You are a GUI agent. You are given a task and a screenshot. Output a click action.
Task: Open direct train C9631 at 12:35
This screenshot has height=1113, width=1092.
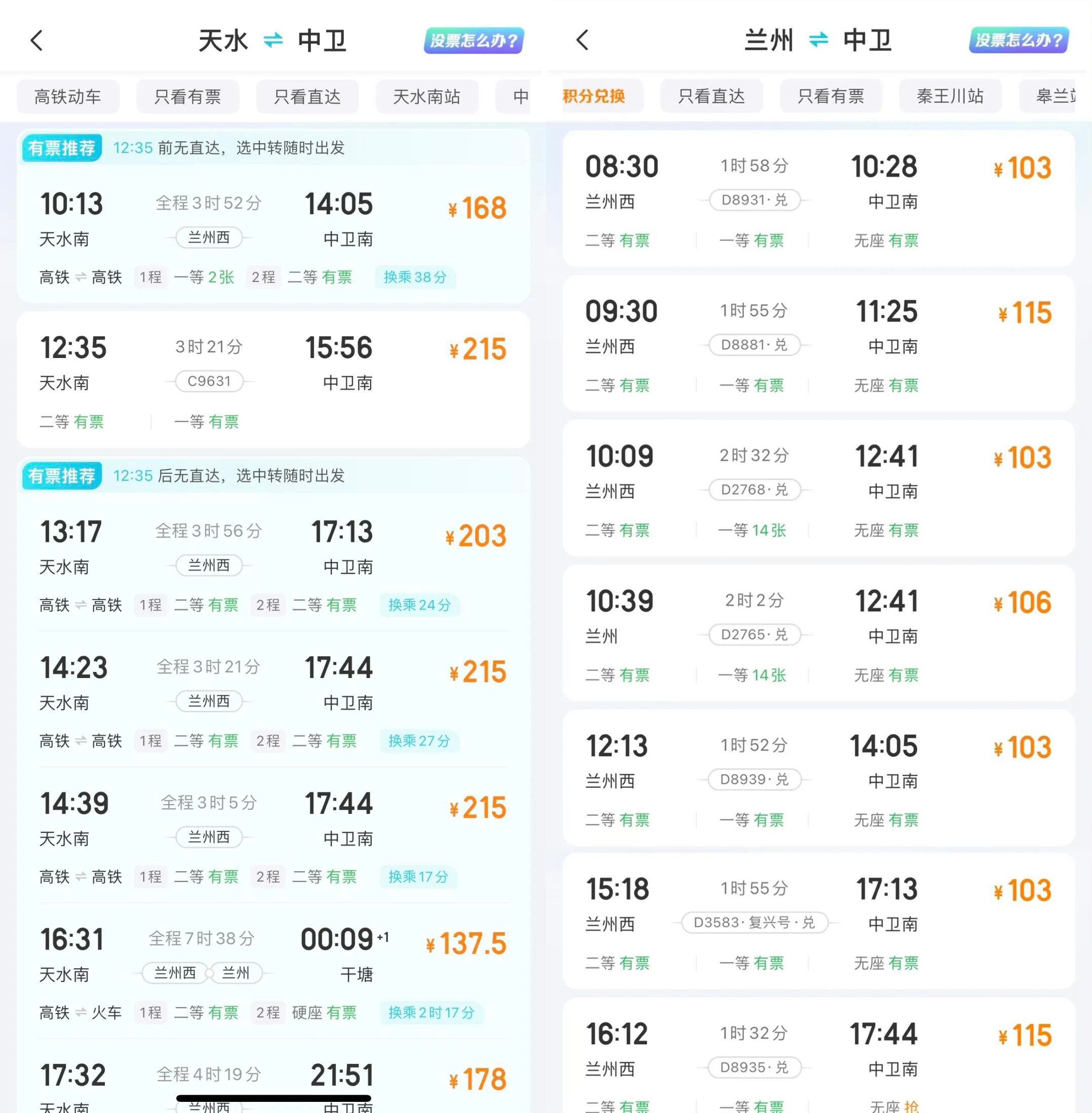pos(273,380)
